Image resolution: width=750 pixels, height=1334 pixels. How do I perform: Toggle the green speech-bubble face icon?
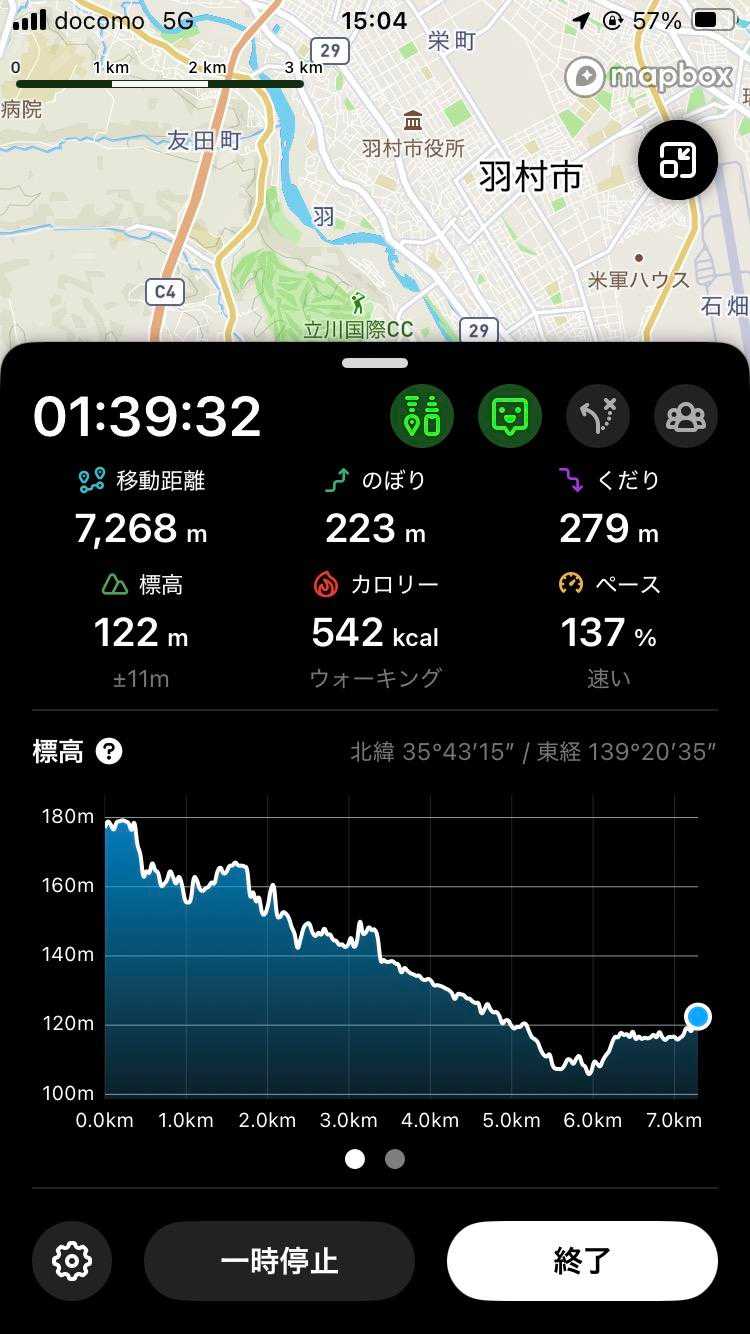coord(510,415)
